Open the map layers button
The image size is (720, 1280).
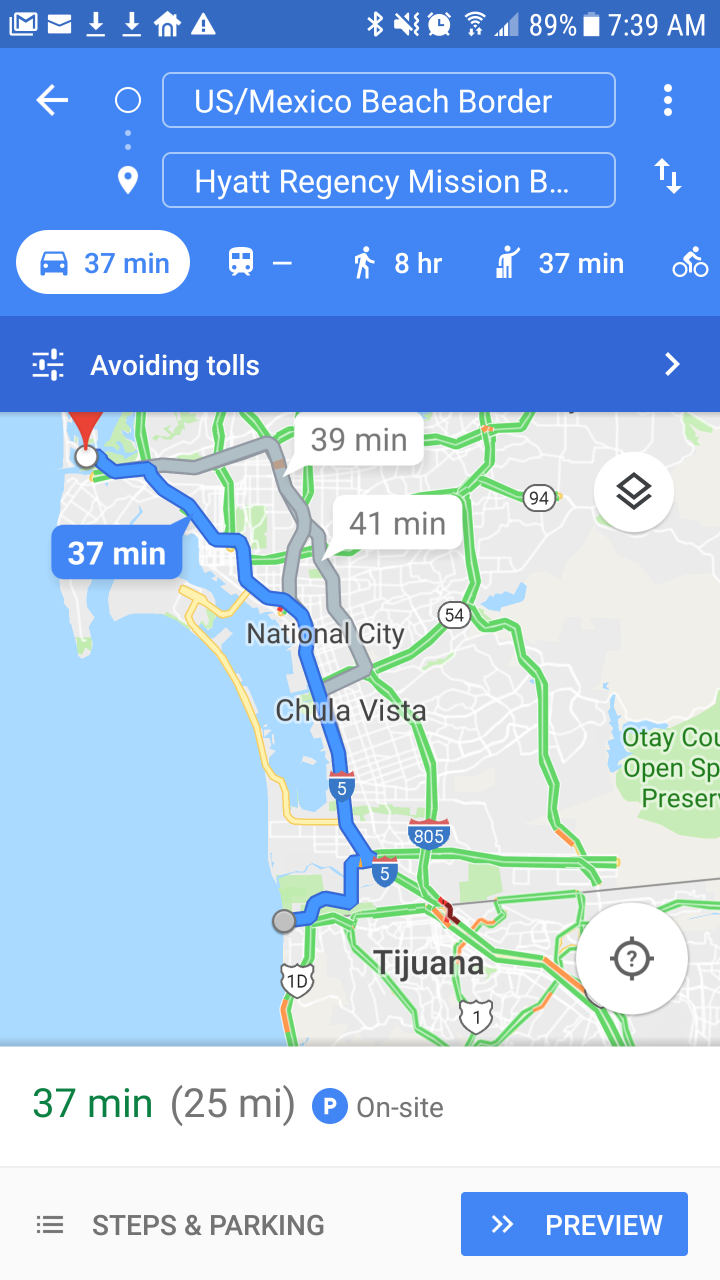coord(633,491)
